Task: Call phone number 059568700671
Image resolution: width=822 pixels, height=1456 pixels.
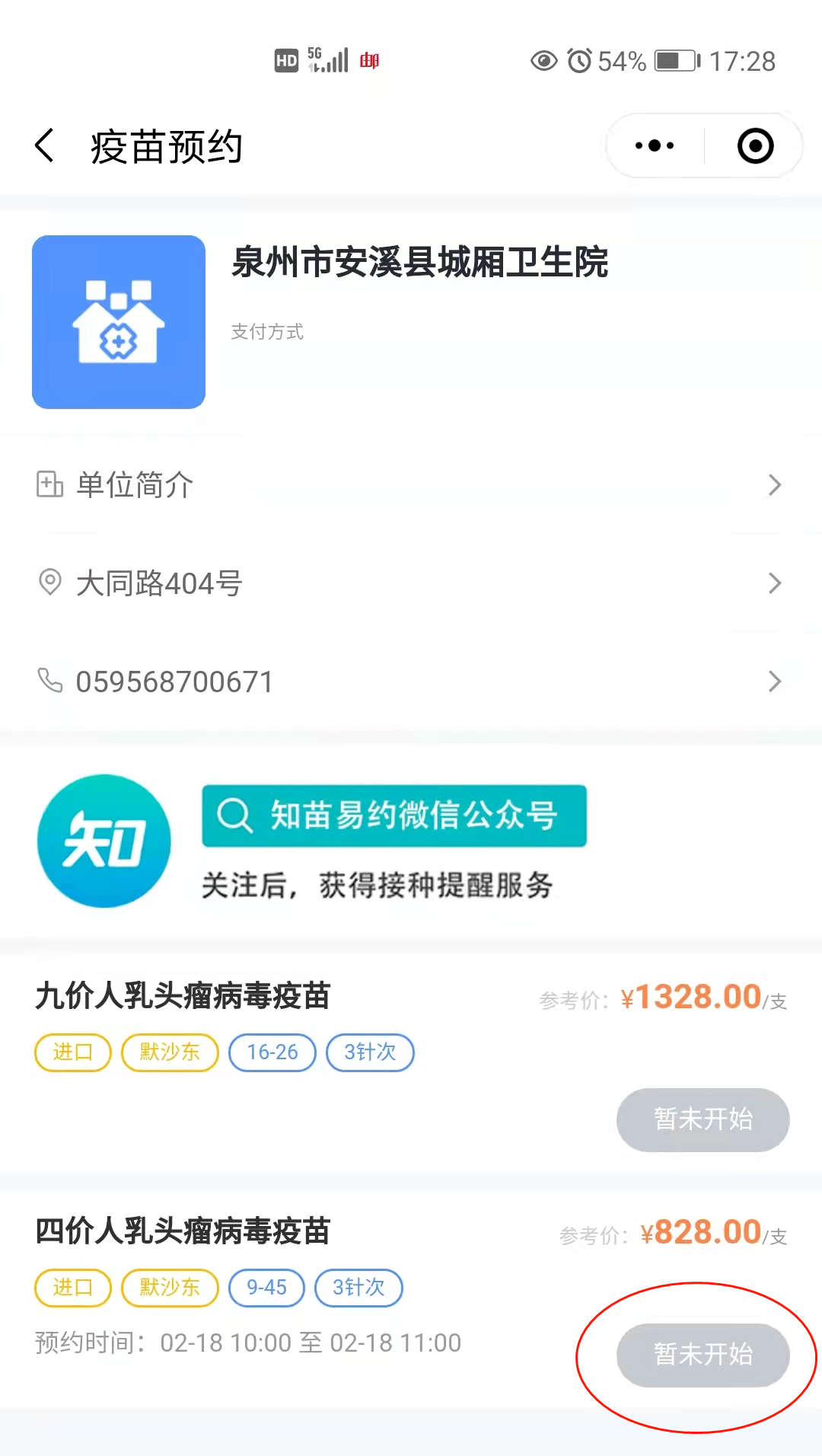Action: (x=411, y=682)
